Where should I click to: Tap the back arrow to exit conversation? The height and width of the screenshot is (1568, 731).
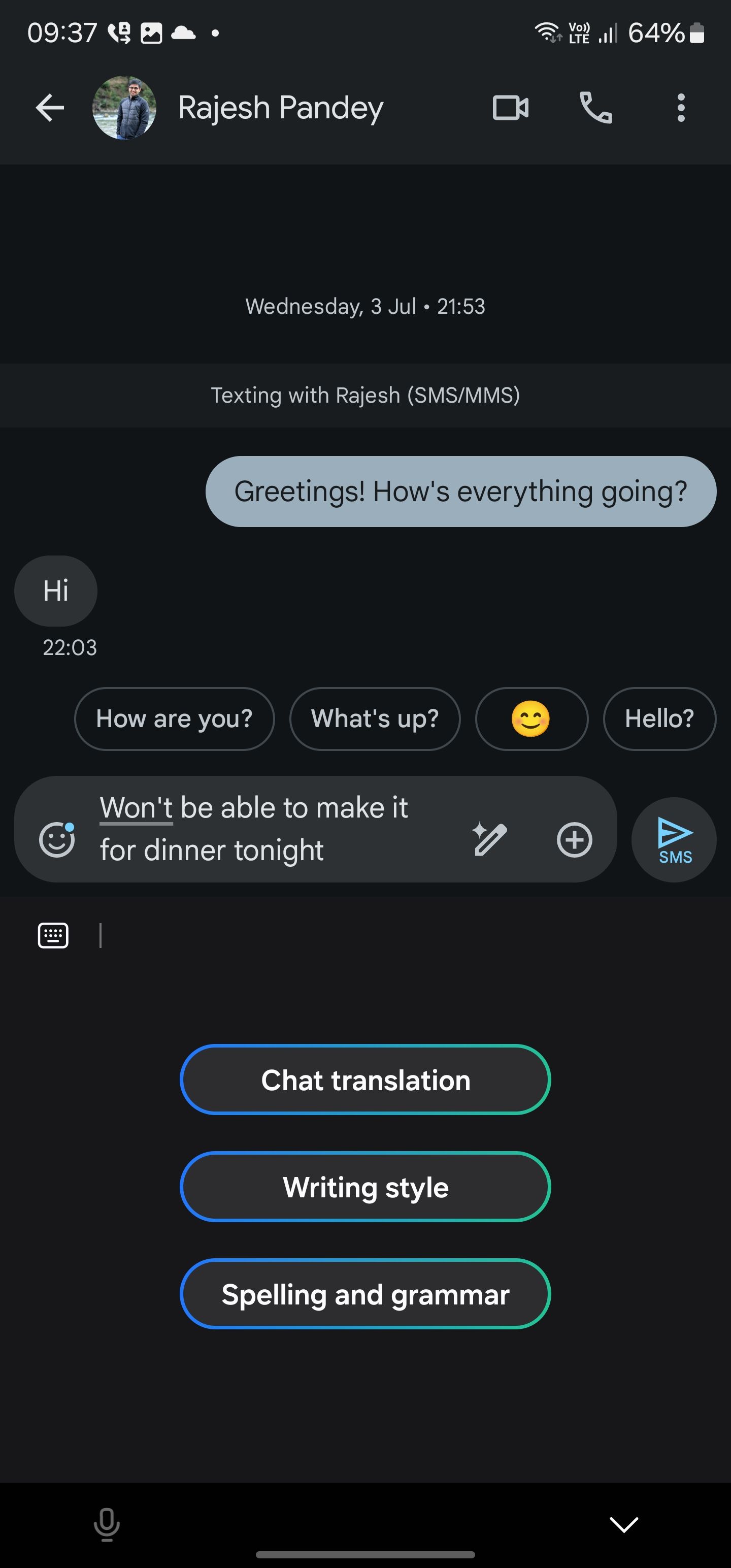50,108
